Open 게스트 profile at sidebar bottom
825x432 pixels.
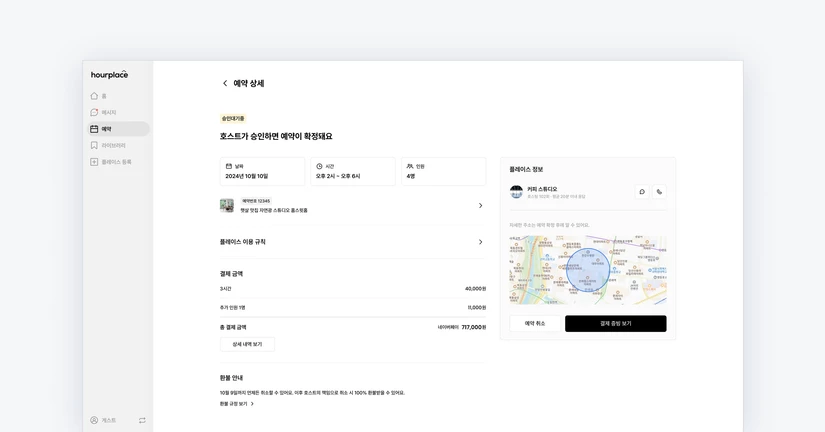coord(103,420)
